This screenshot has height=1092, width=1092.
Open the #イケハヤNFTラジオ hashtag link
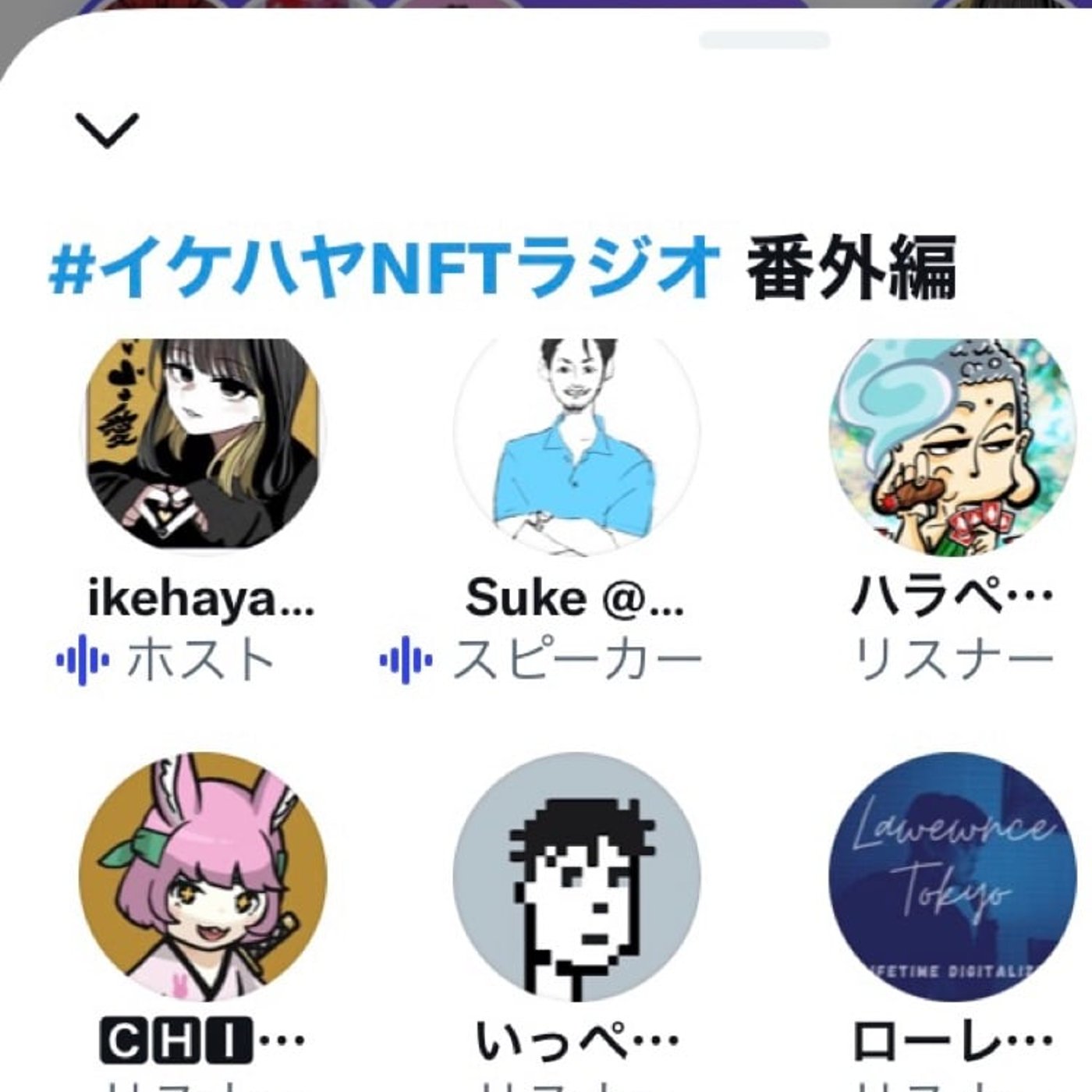click(382, 268)
